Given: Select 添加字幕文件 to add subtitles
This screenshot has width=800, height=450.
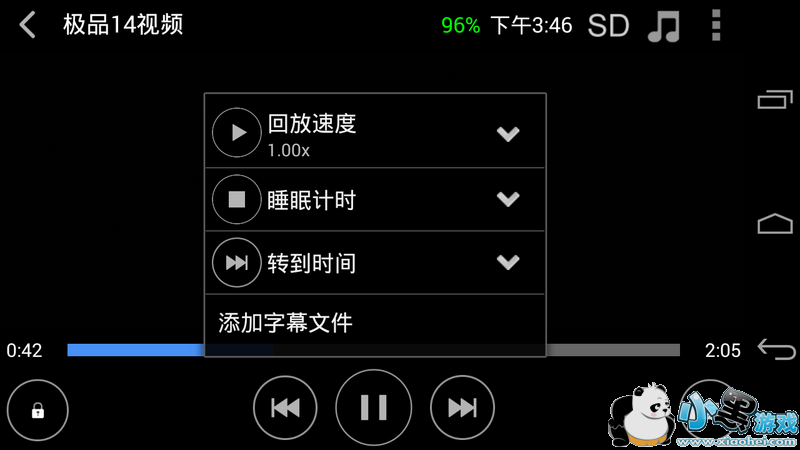Looking at the screenshot, I should tap(286, 323).
